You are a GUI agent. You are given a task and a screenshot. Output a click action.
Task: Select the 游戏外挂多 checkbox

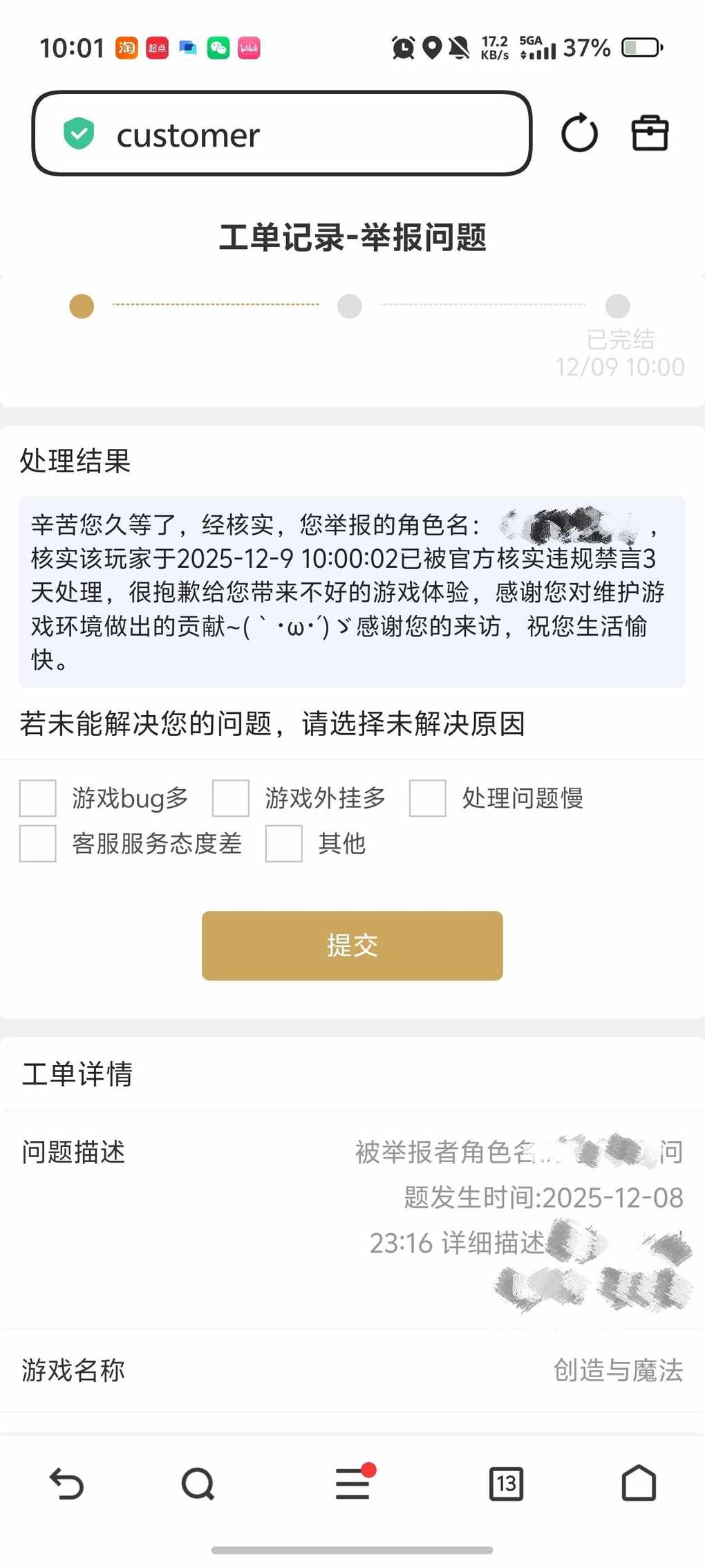pyautogui.click(x=231, y=798)
